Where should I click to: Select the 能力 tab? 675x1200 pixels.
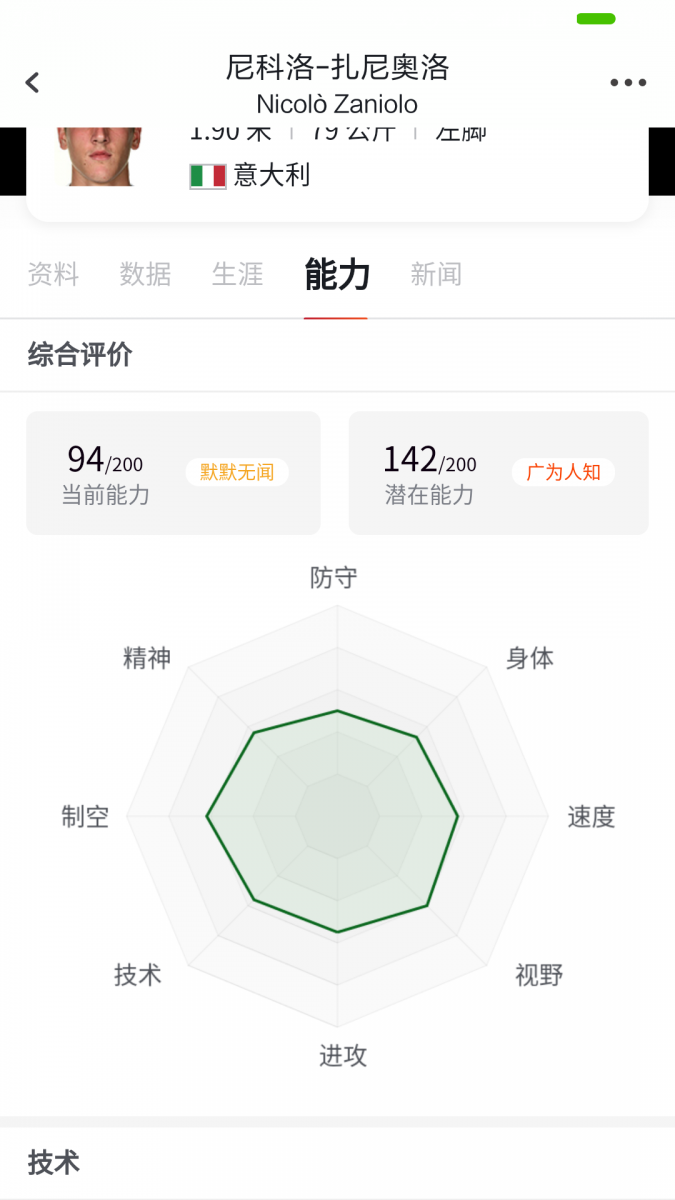(x=337, y=274)
